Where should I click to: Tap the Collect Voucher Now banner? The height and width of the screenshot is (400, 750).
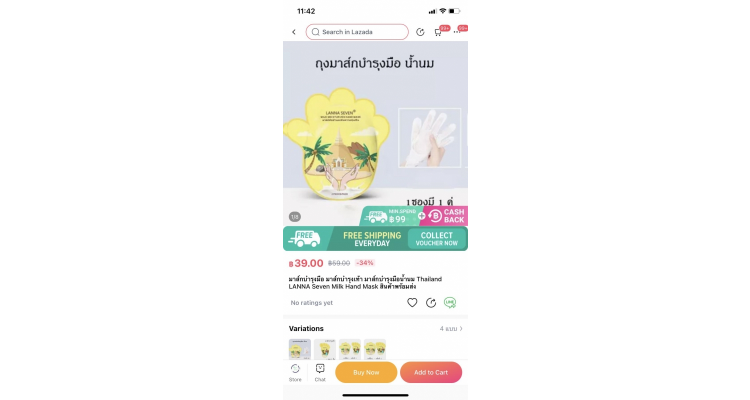[436, 239]
